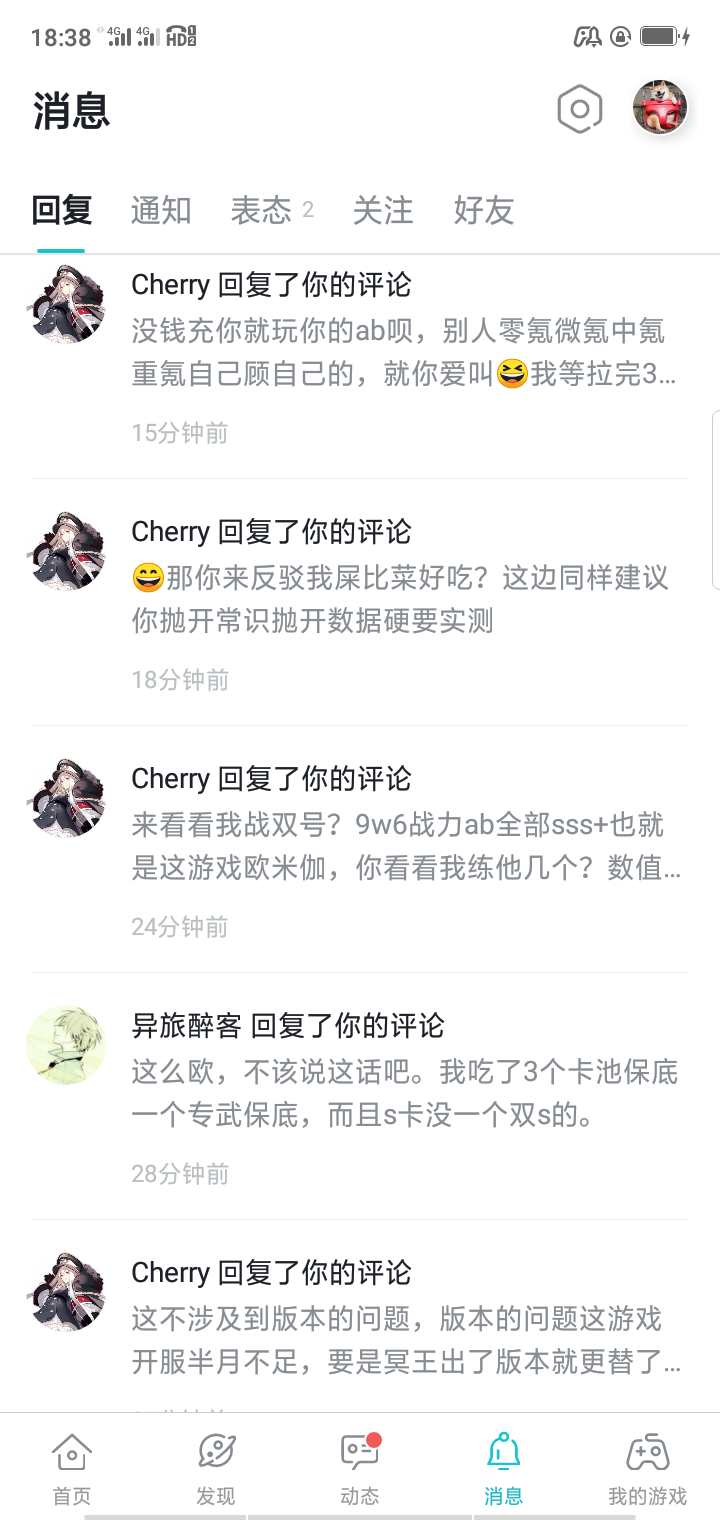Open the 发现 tab

(x=216, y=1468)
